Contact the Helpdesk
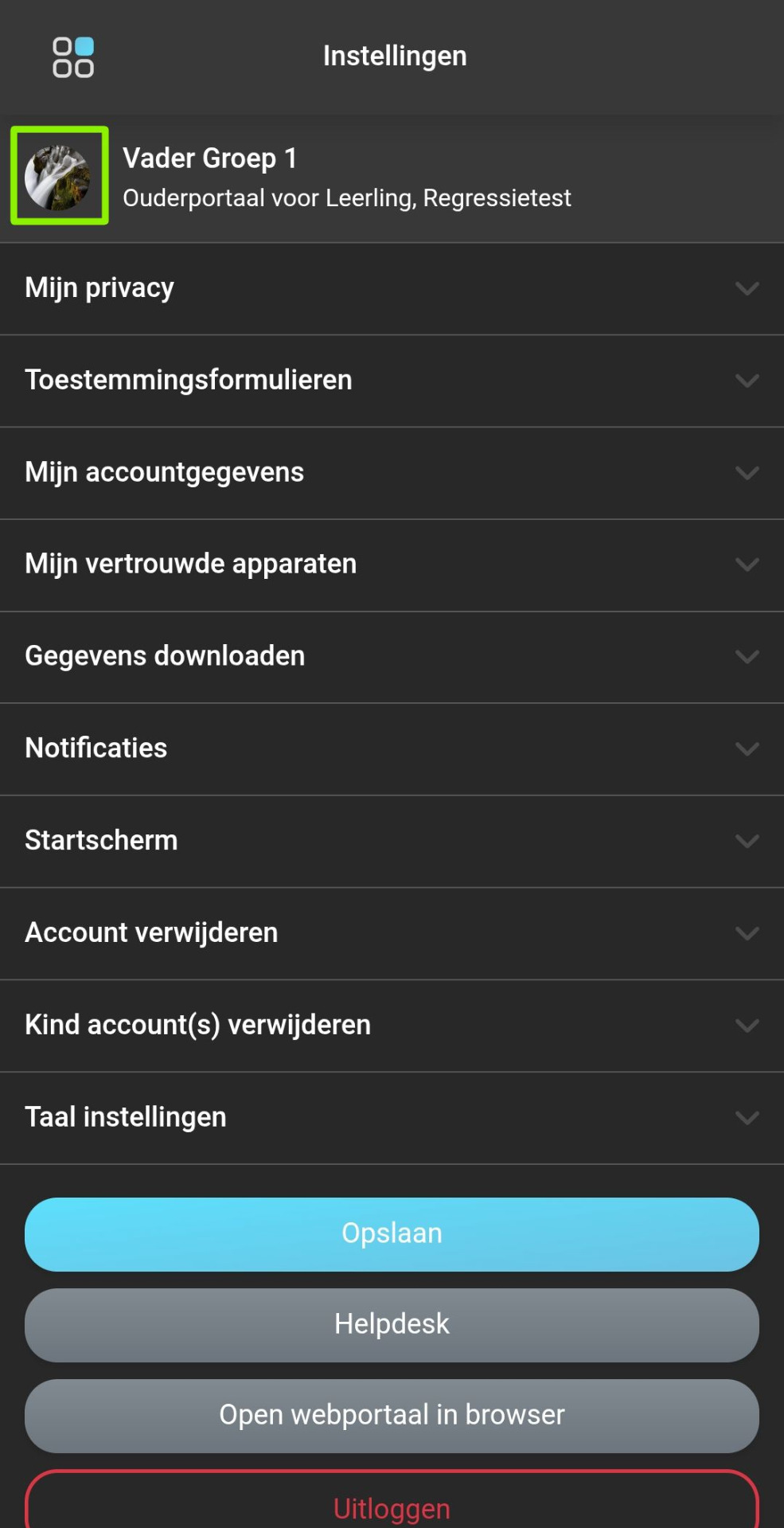This screenshot has height=1528, width=784. [x=392, y=1325]
